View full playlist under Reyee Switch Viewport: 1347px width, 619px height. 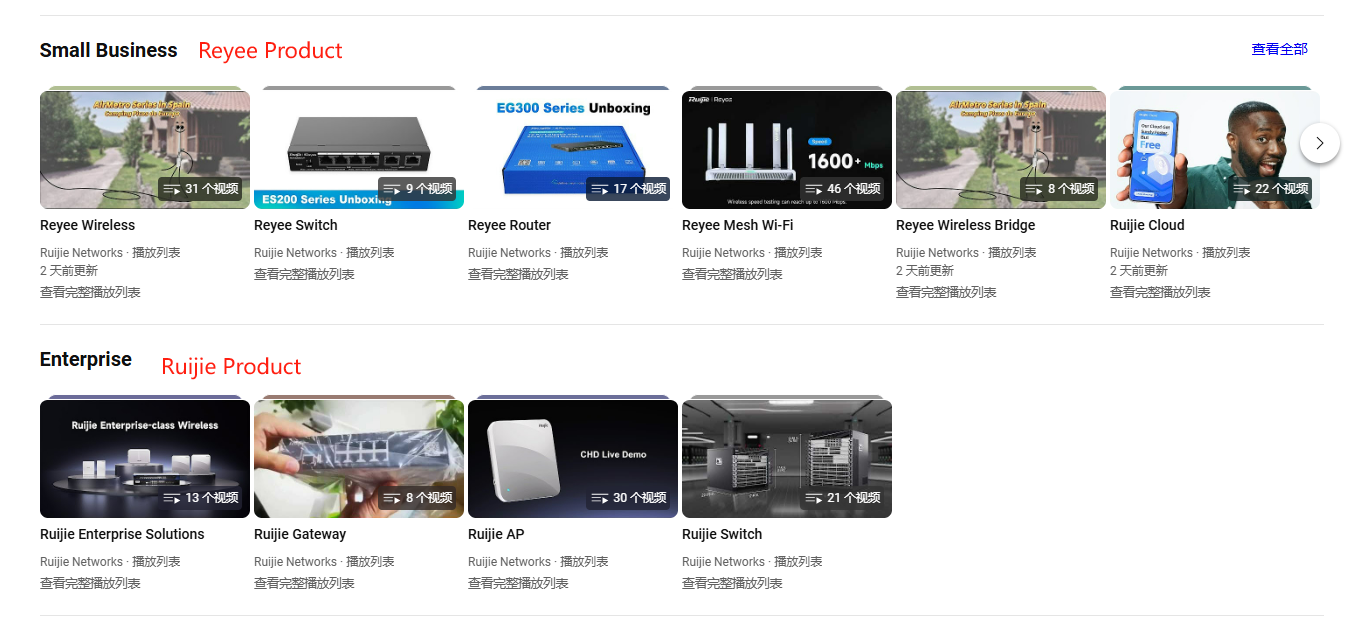pos(304,274)
